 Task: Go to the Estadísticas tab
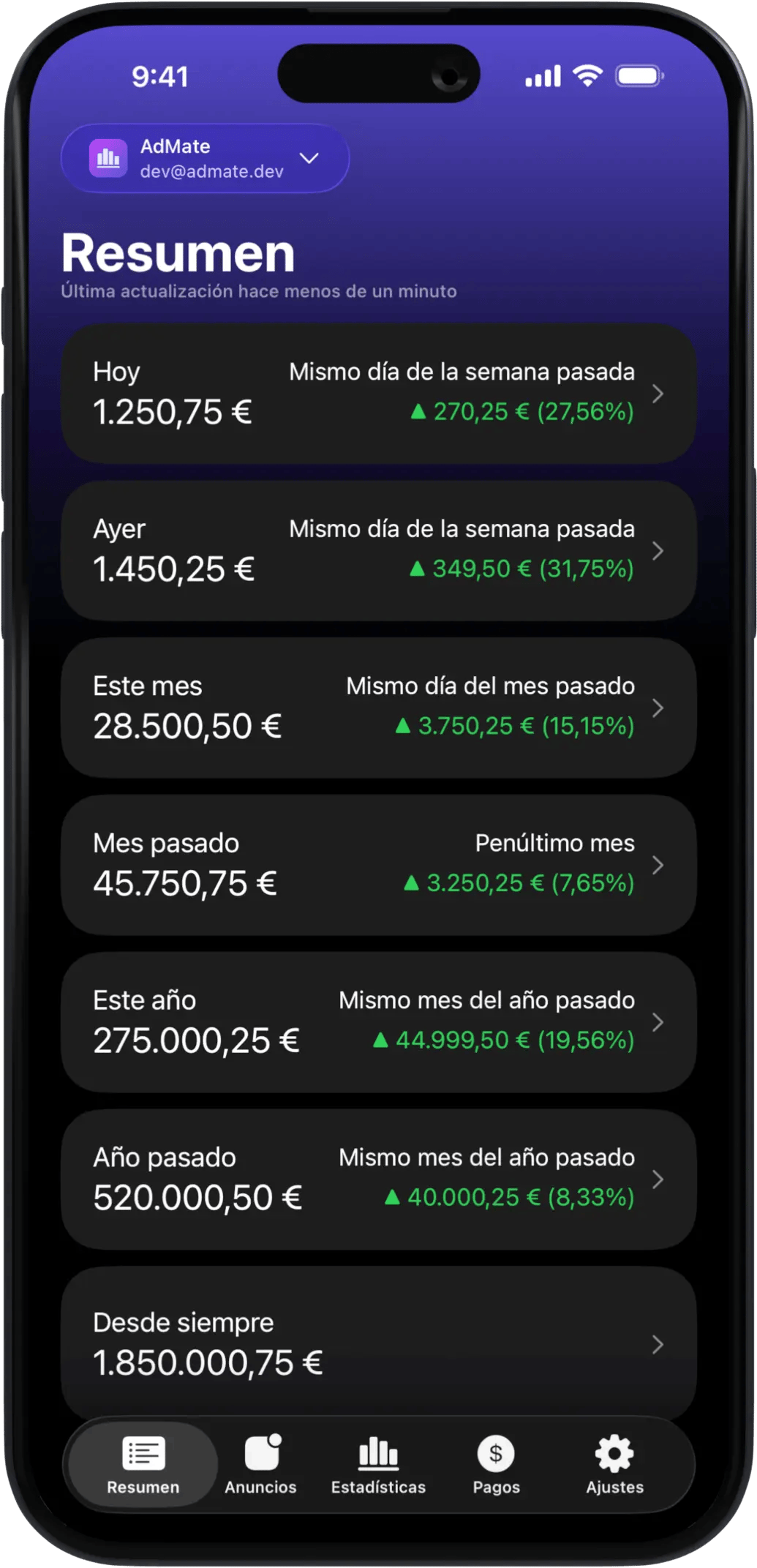378,1465
